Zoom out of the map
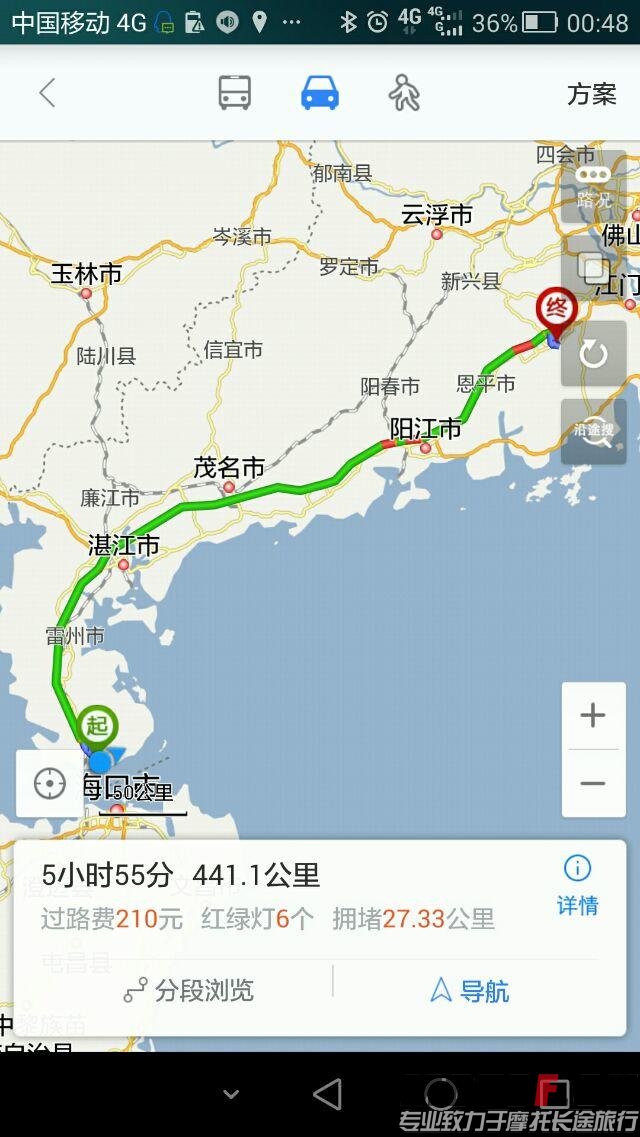Screen dimensions: 640x1137 pyautogui.click(x=593, y=783)
